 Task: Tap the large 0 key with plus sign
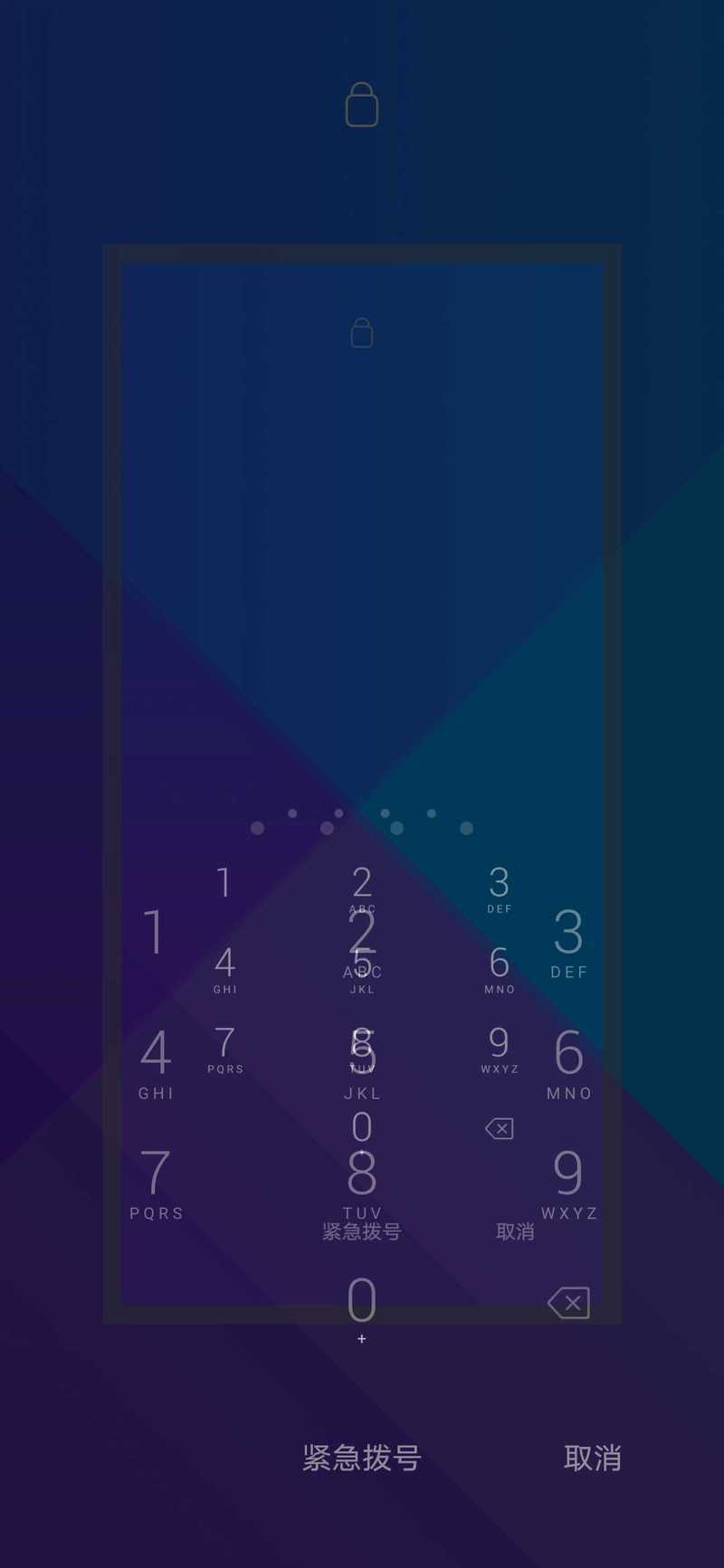pos(362,1308)
